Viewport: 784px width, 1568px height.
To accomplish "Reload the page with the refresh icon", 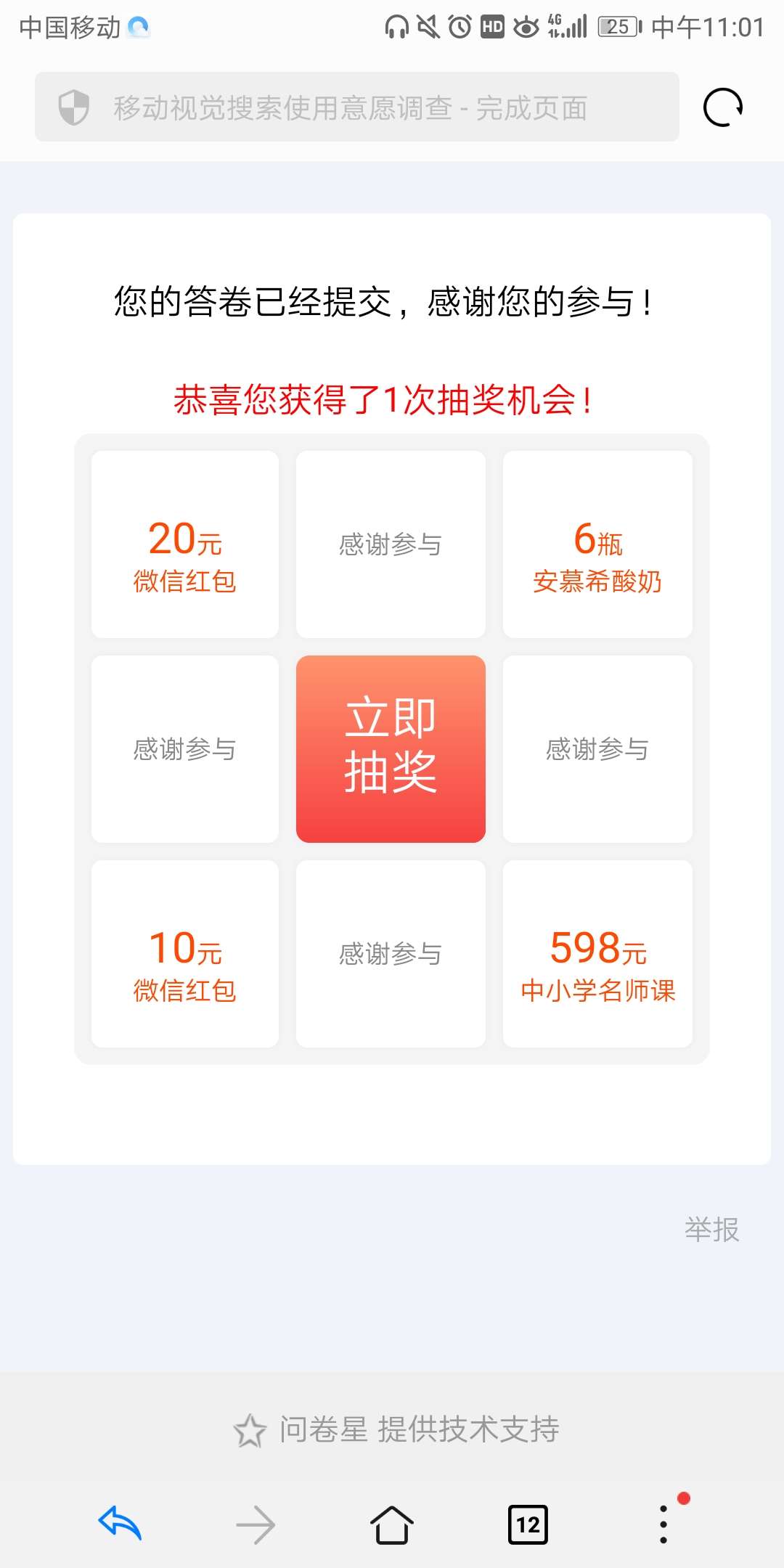I will [722, 107].
